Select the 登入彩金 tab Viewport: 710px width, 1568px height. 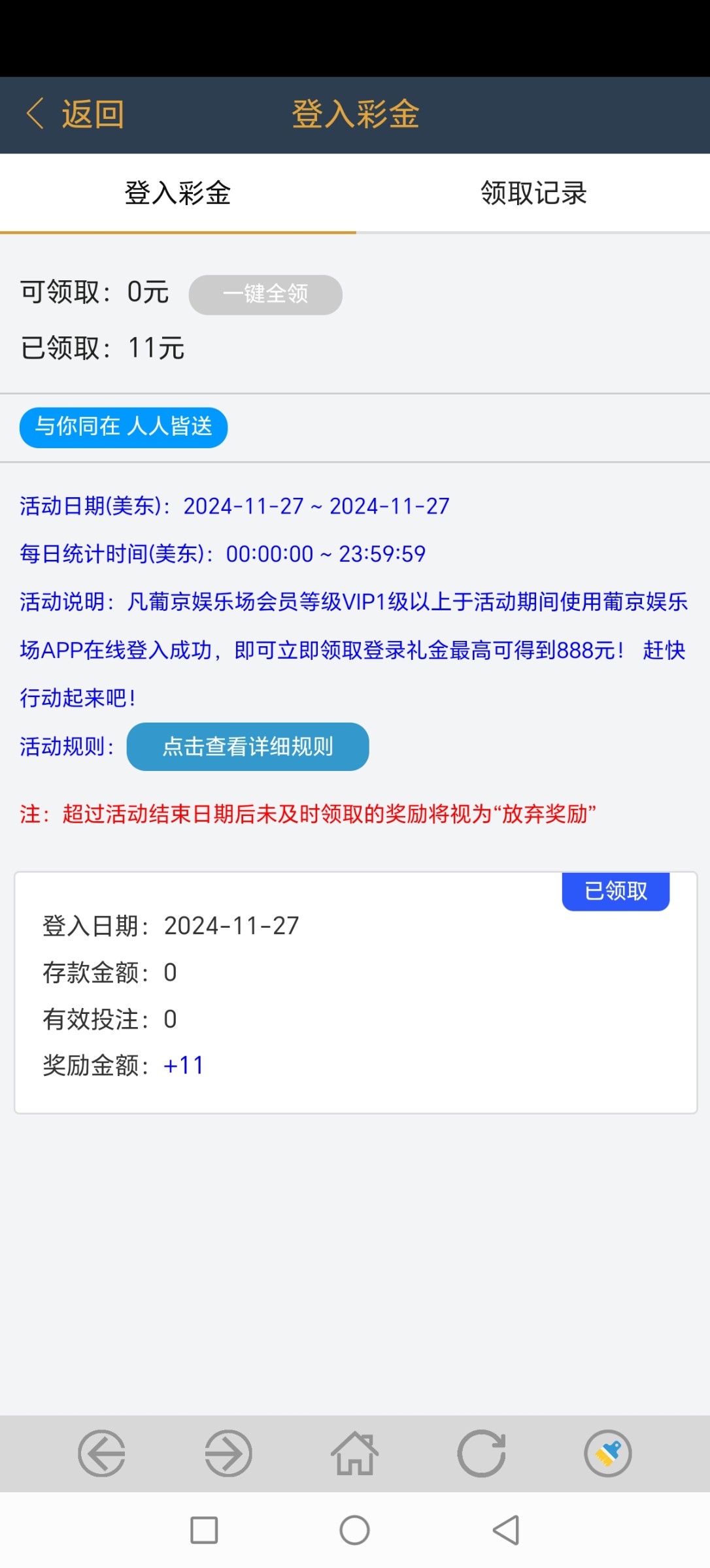(x=178, y=193)
